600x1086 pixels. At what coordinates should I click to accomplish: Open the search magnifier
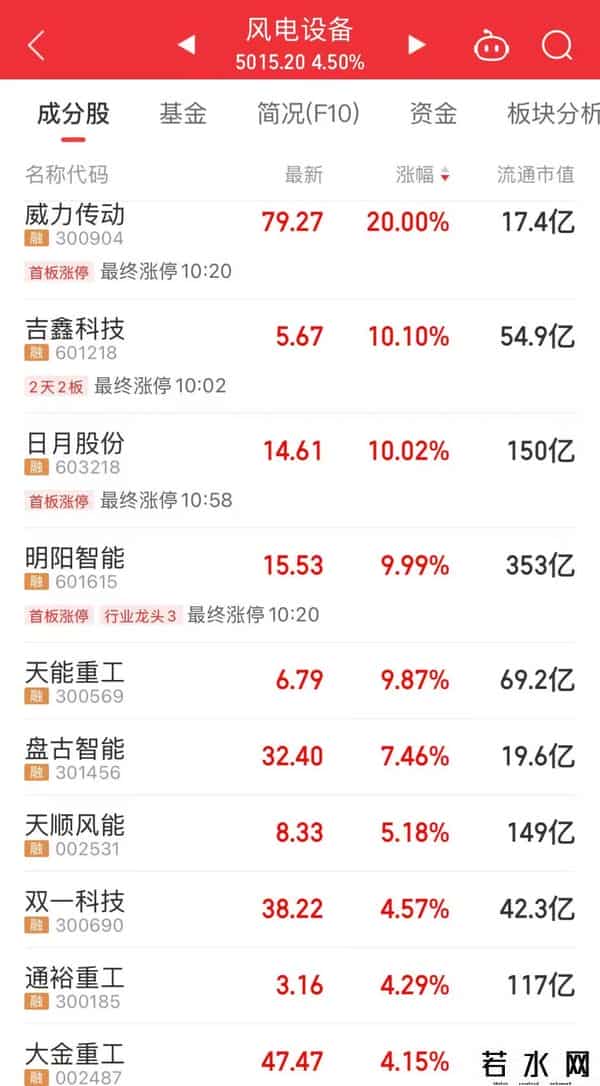[x=556, y=45]
